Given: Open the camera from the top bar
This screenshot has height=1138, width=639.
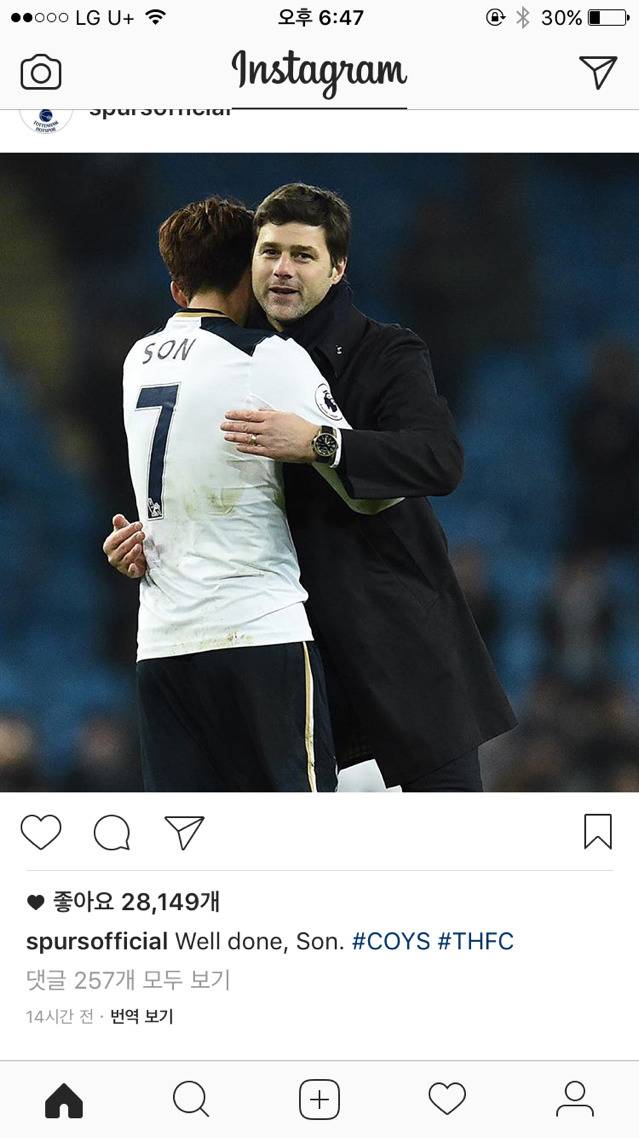Looking at the screenshot, I should point(41,73).
